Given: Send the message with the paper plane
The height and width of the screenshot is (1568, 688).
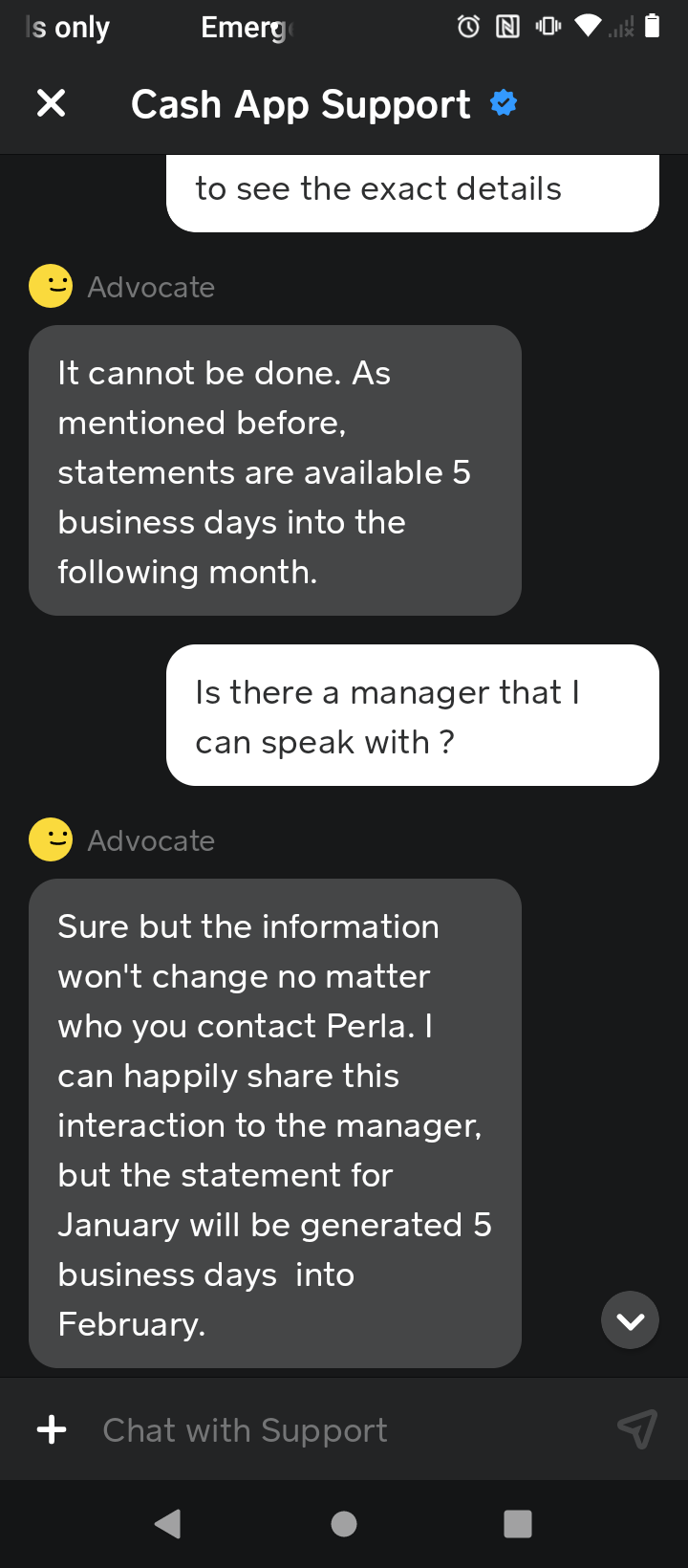Looking at the screenshot, I should [637, 1429].
